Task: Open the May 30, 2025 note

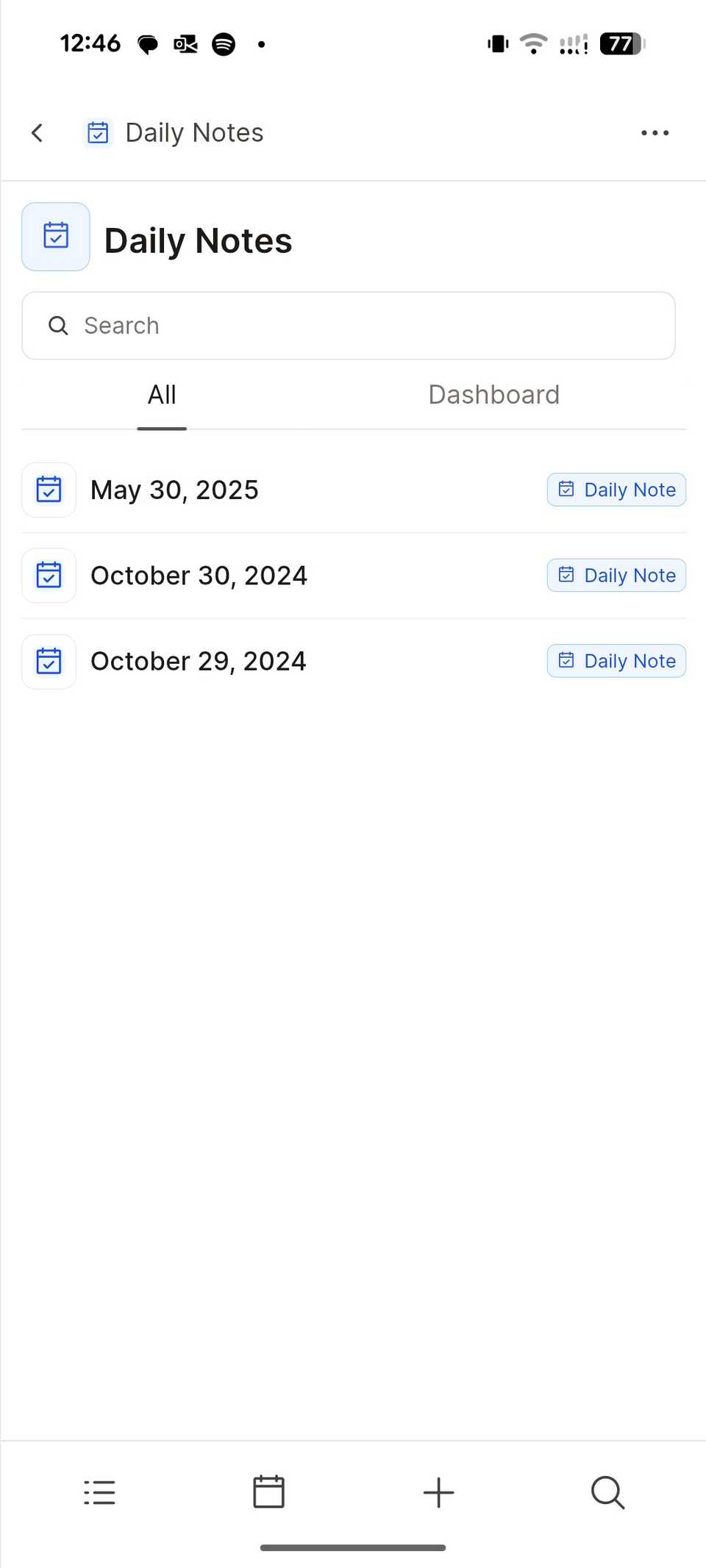Action: [x=174, y=490]
